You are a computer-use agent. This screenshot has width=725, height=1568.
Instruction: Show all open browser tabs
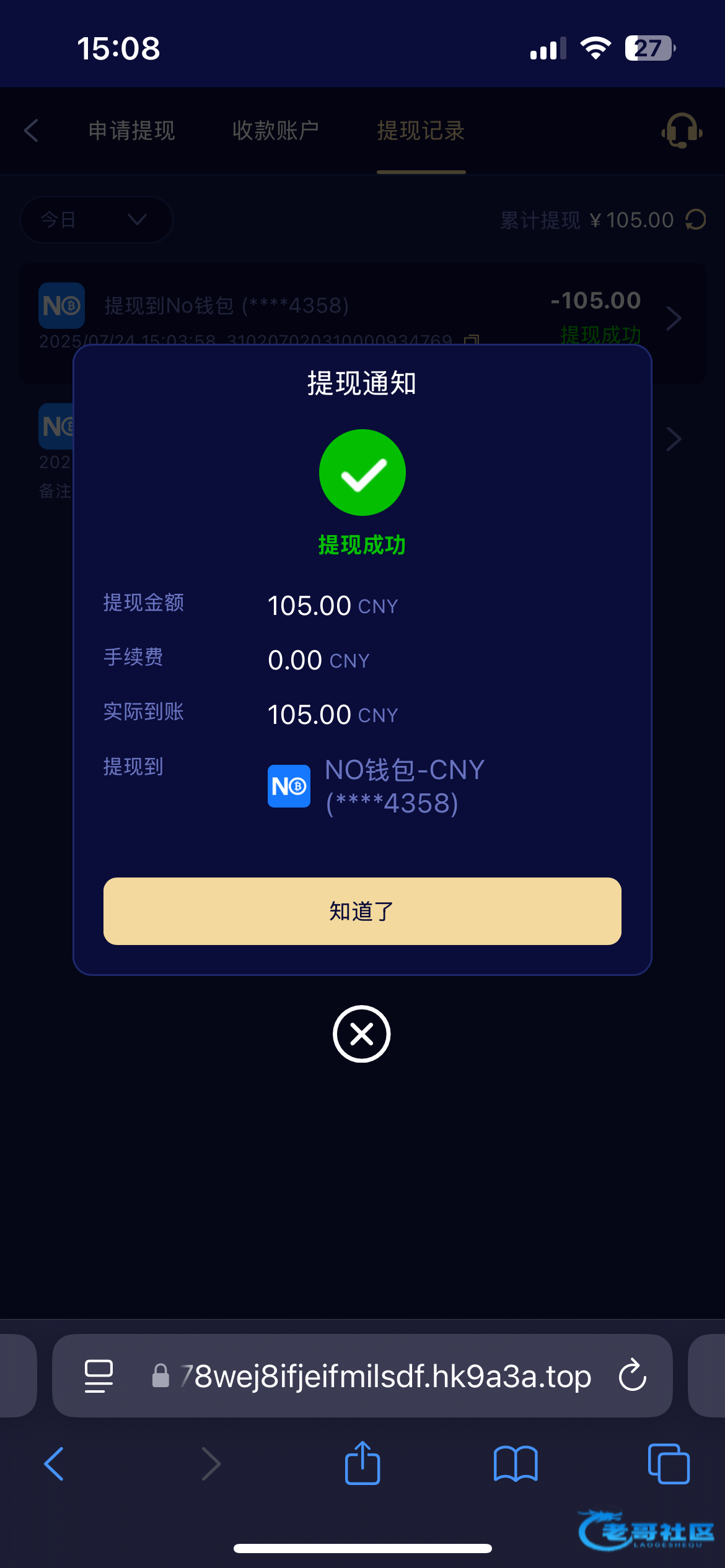669,1464
